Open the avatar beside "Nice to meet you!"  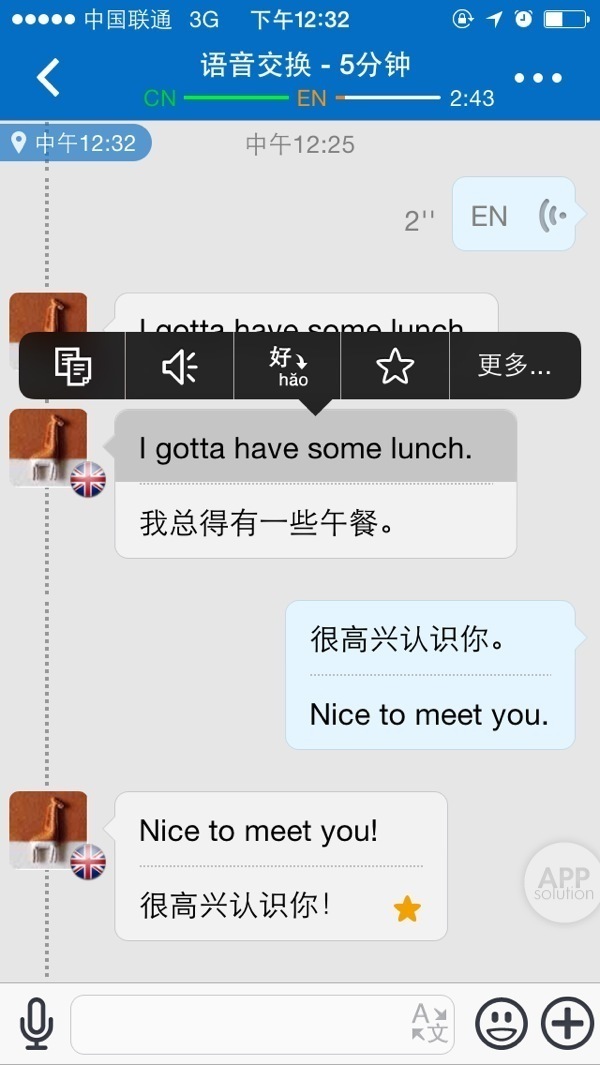pyautogui.click(x=48, y=830)
